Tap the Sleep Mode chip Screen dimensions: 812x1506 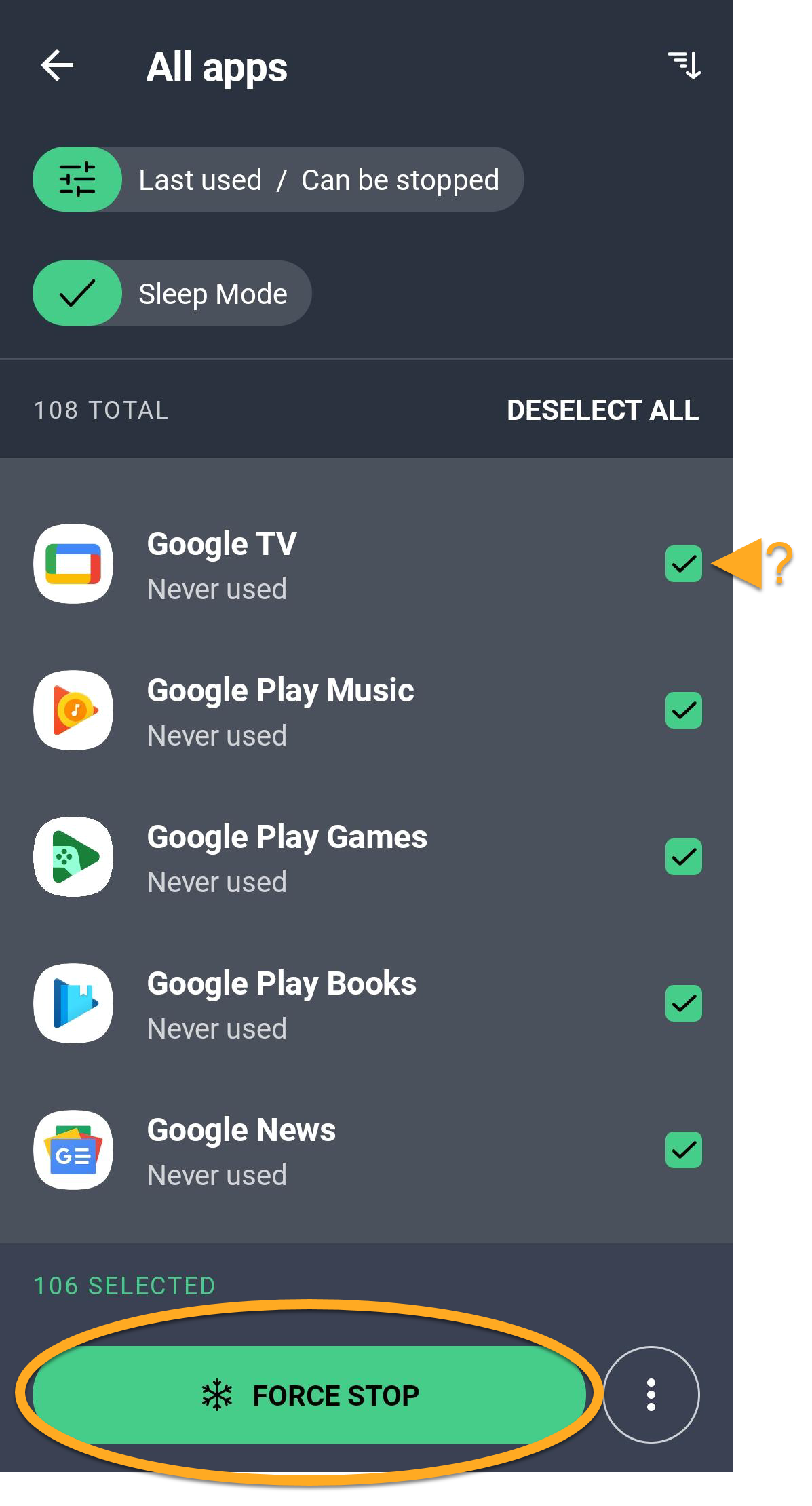172,293
